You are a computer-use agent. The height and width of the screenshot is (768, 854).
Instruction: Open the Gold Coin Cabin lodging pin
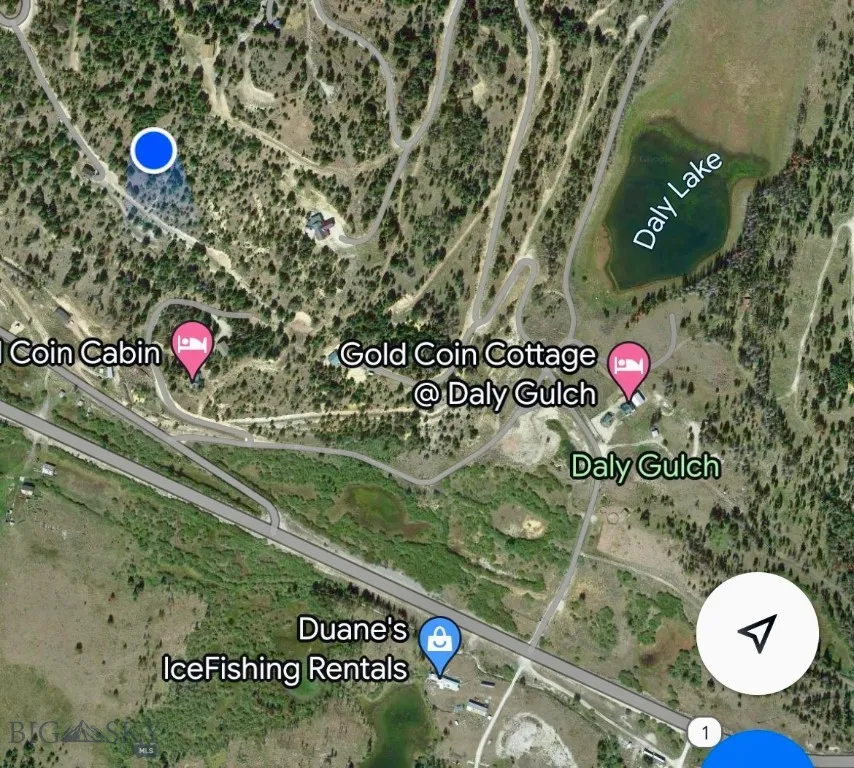coord(192,346)
